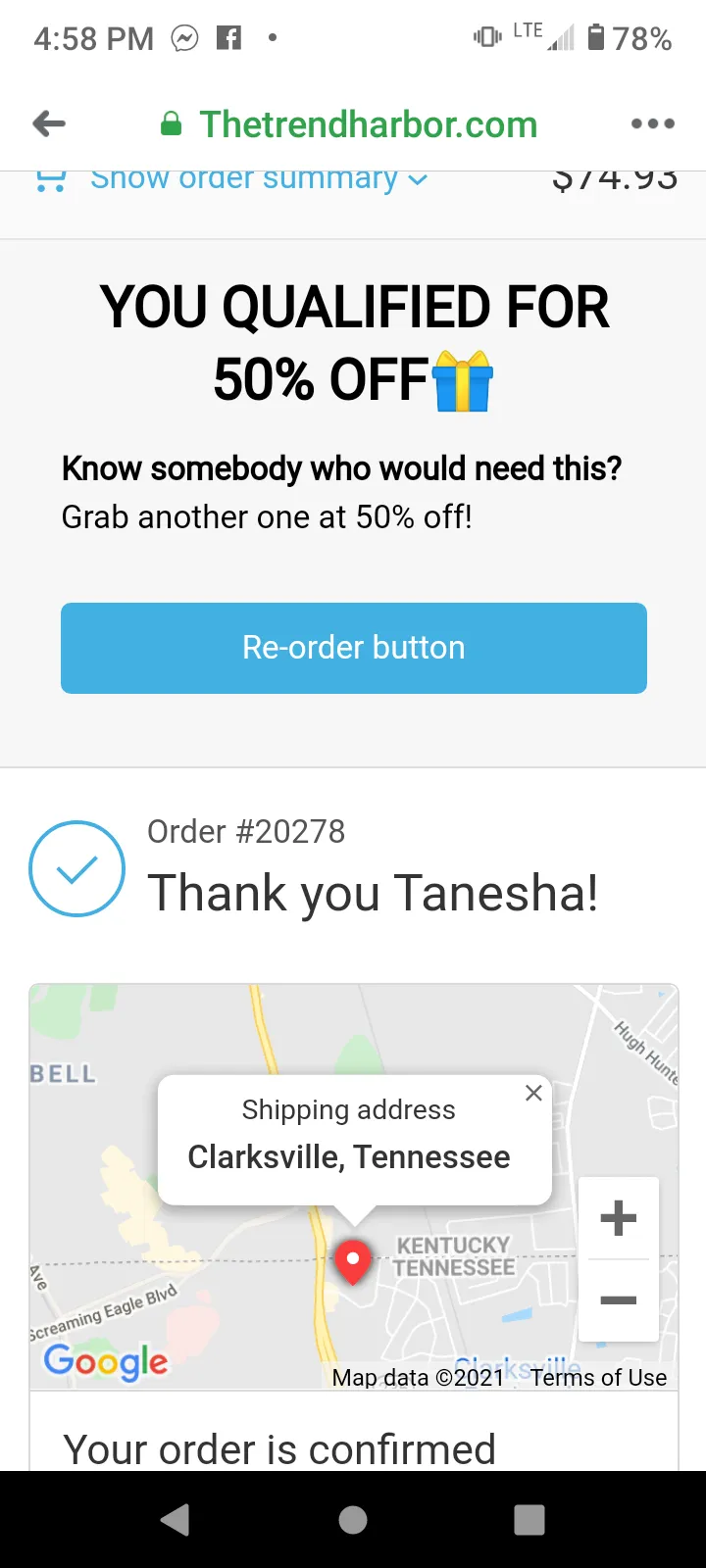This screenshot has height=1568, width=706.
Task: Open recent apps from navigation bar
Action: (529, 1520)
